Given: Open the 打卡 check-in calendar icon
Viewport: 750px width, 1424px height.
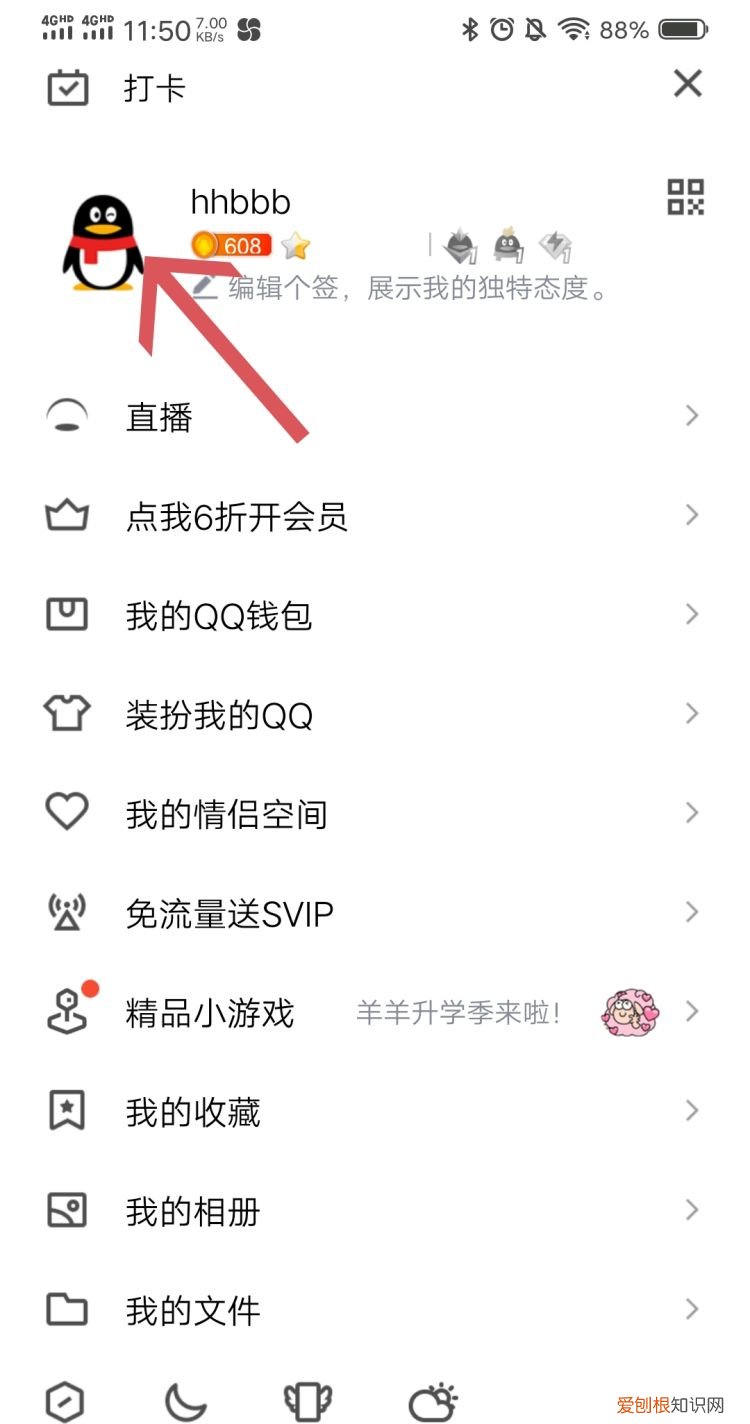Looking at the screenshot, I should [66, 88].
